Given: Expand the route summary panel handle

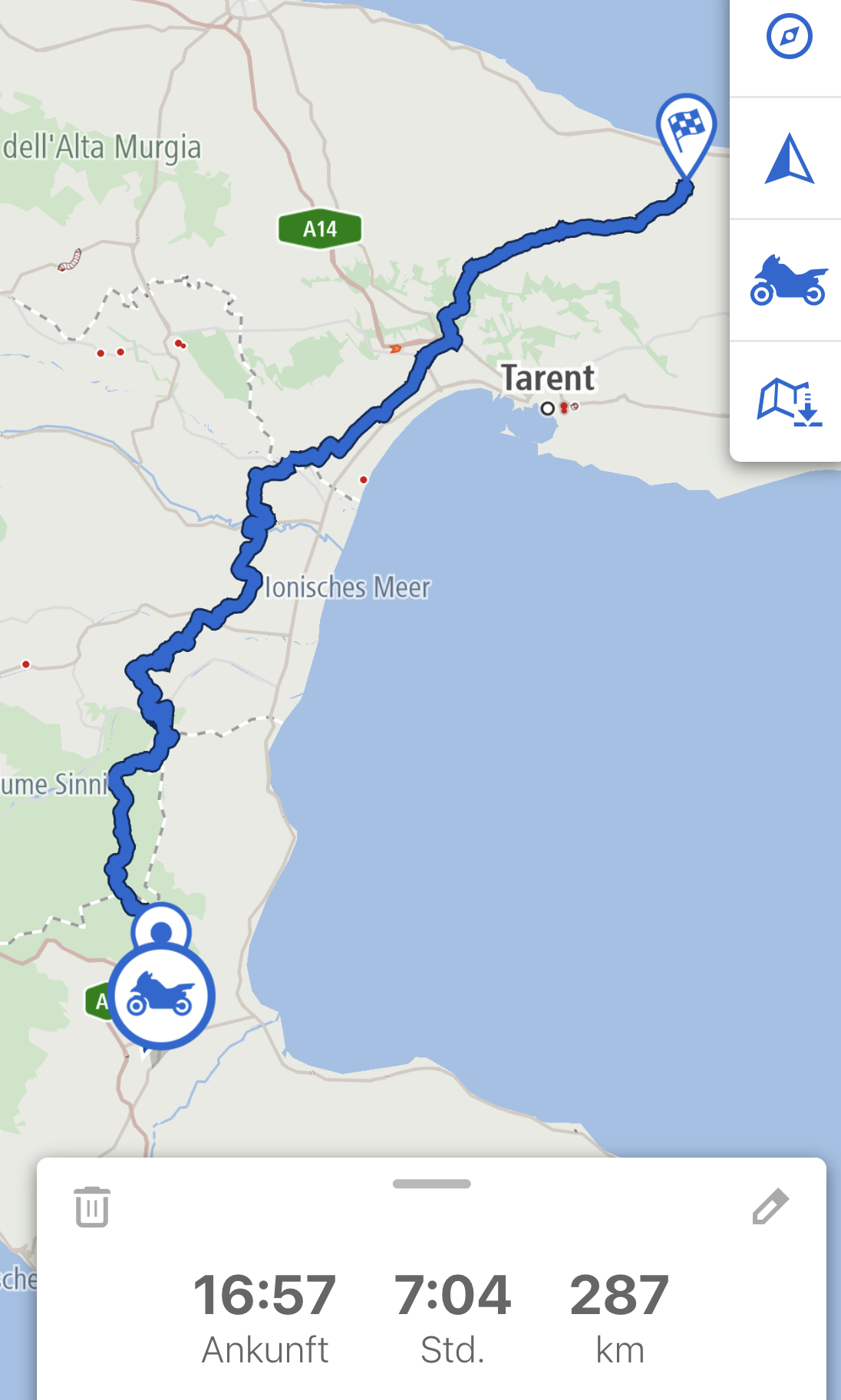Looking at the screenshot, I should 431,1184.
